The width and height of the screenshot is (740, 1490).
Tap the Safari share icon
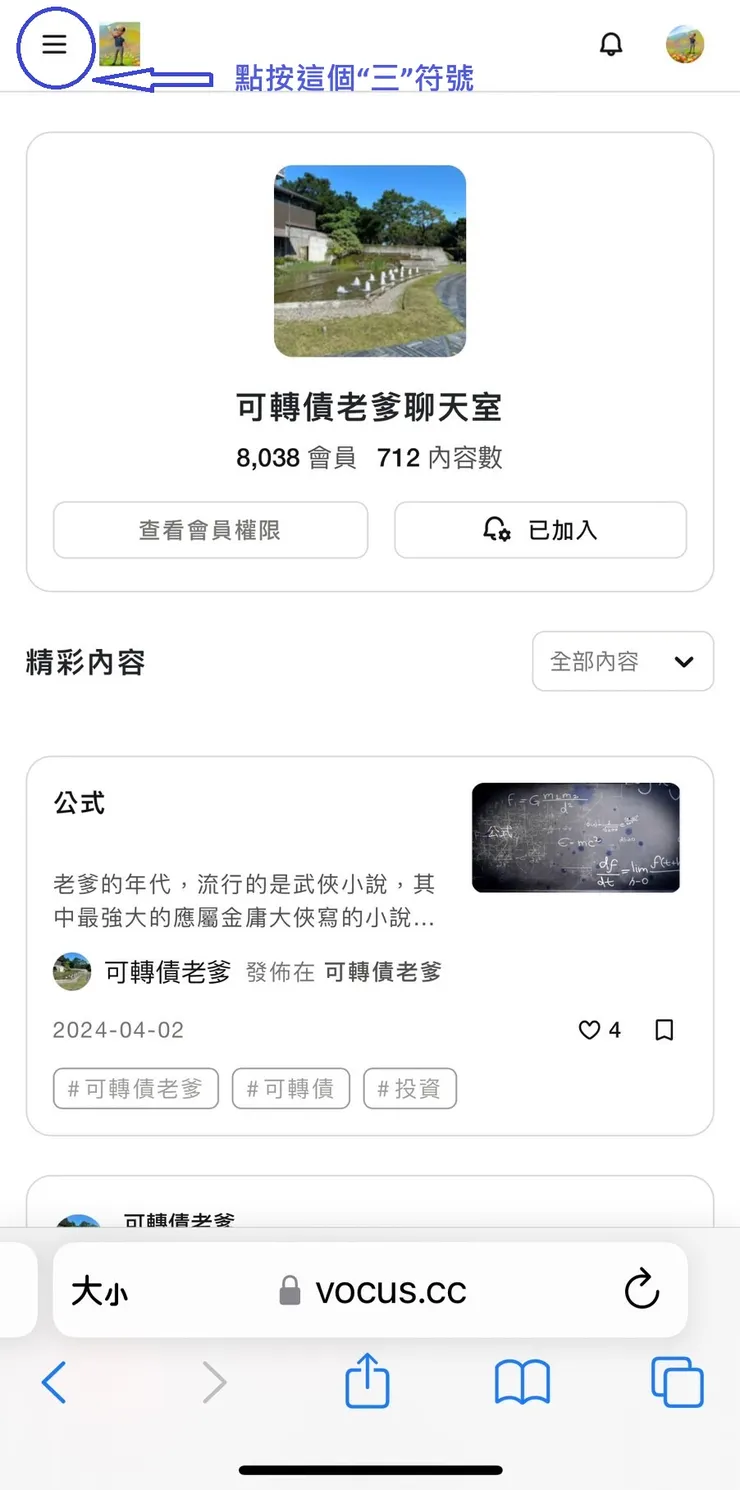368,1382
